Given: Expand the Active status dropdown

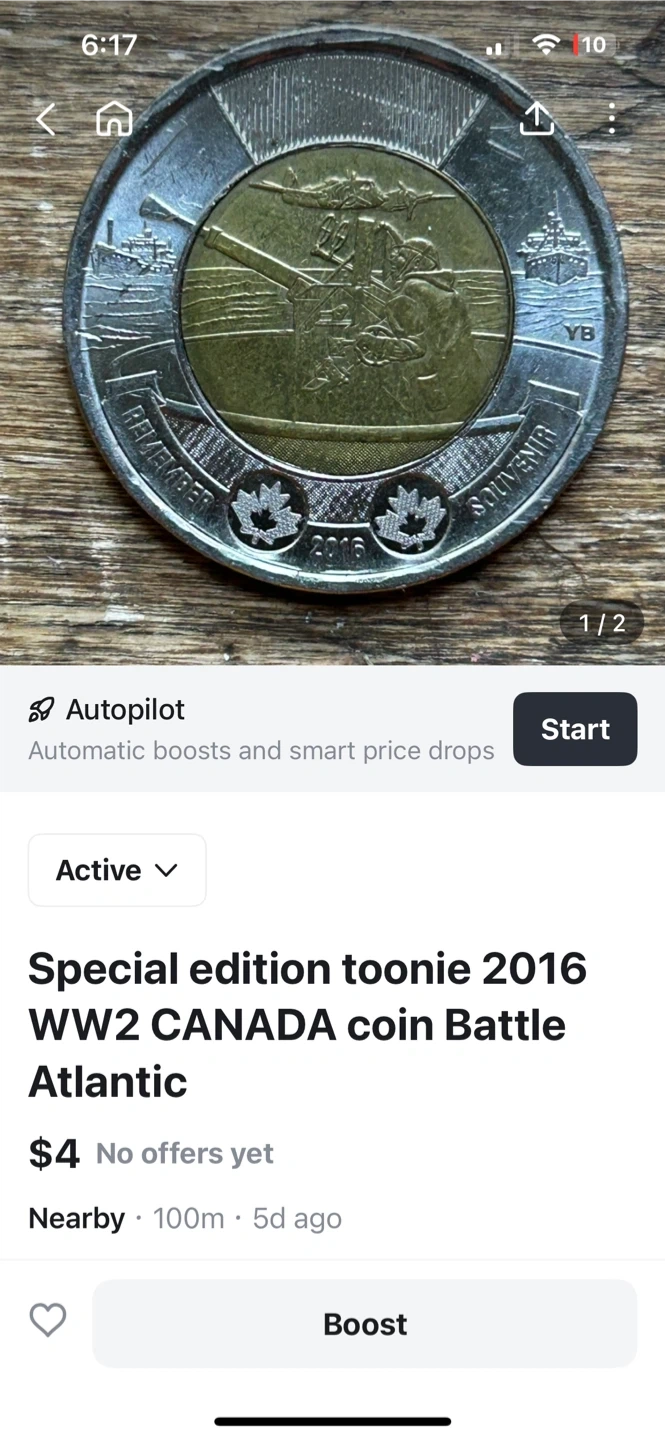Looking at the screenshot, I should coord(117,870).
